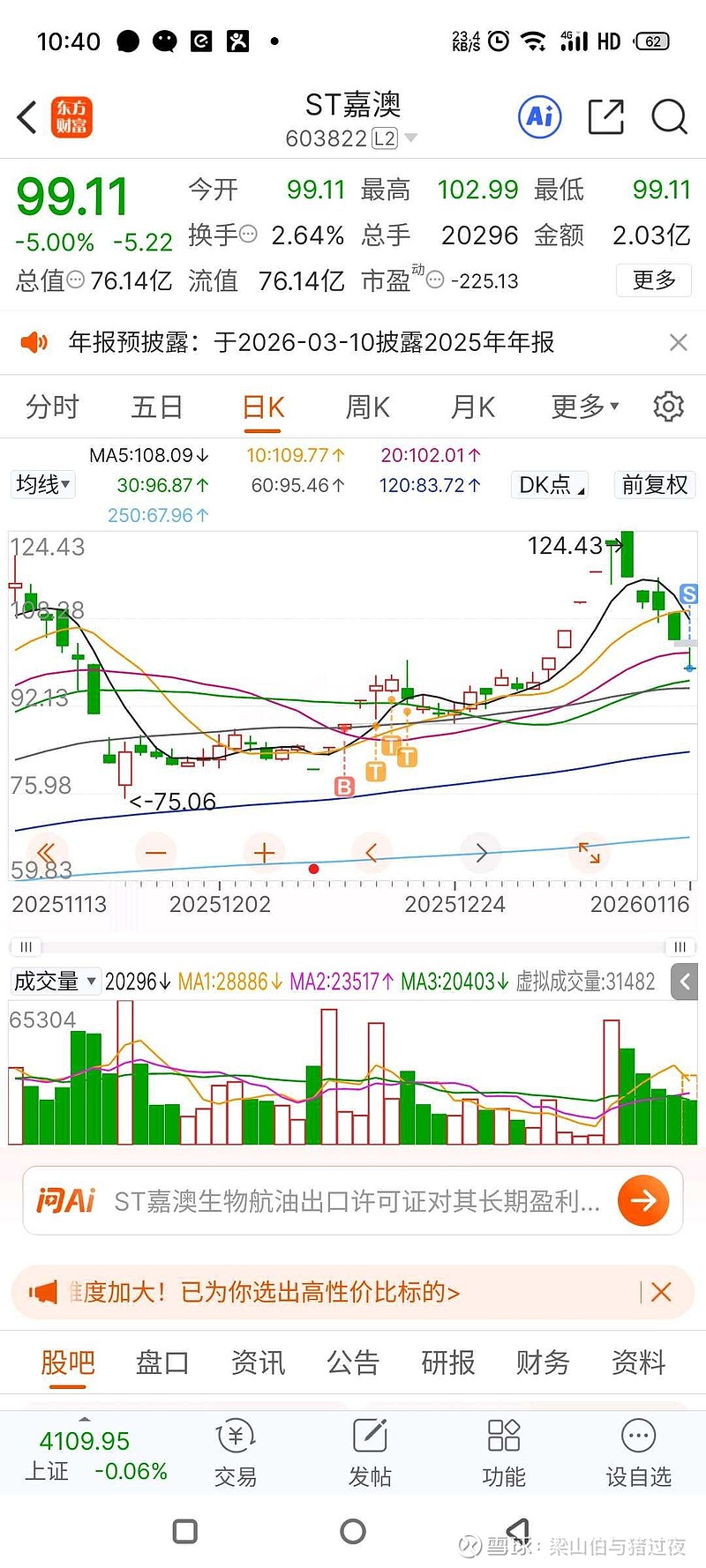Switch to the 分时 chart tab
The image size is (706, 1568).
coord(52,407)
